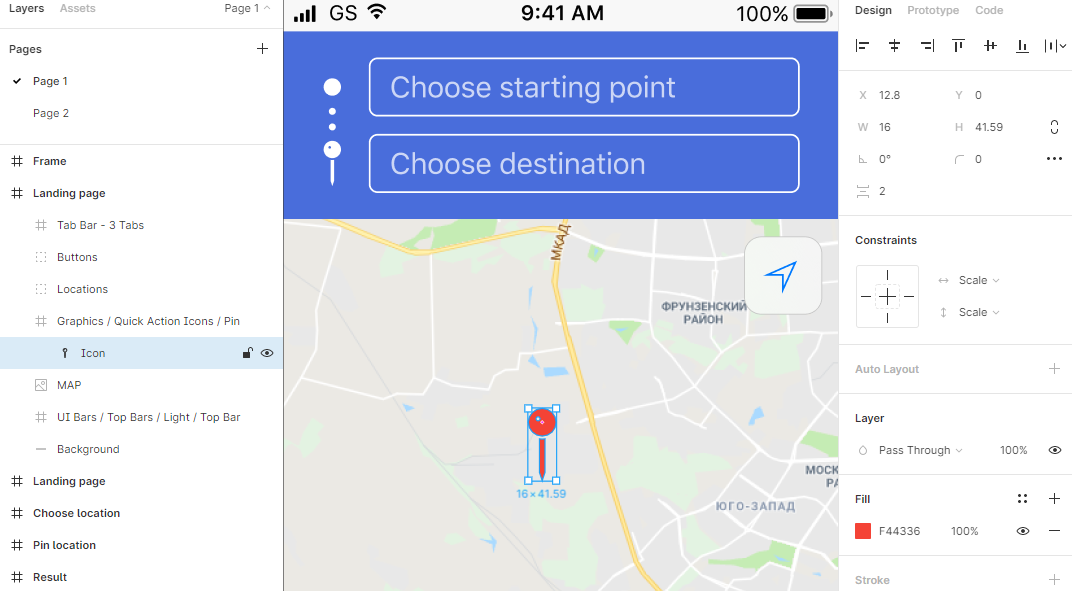
Task: Open the Pass Through blend mode dropdown
Action: pos(919,450)
